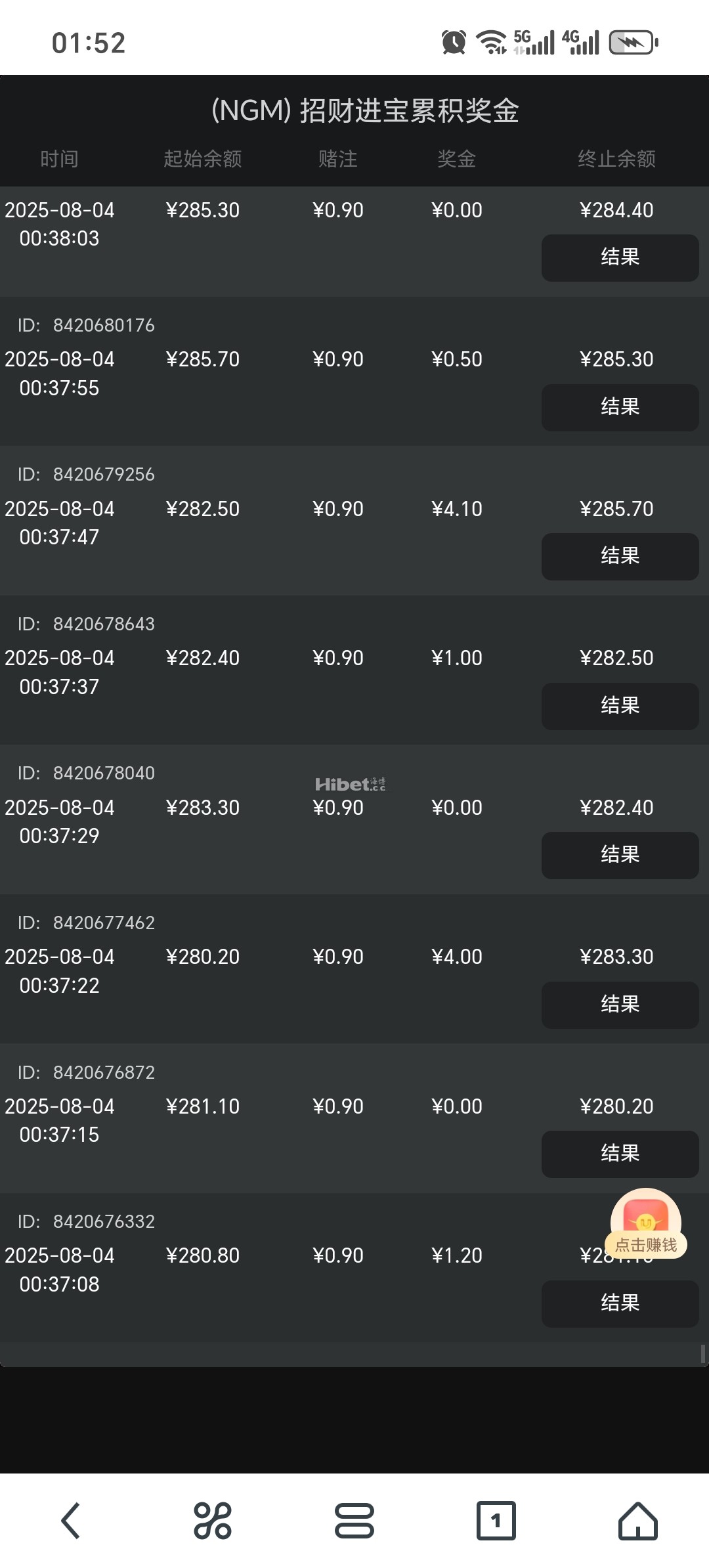Open 结果 for the 00:37:29 record
The width and height of the screenshot is (709, 1568).
(x=620, y=855)
